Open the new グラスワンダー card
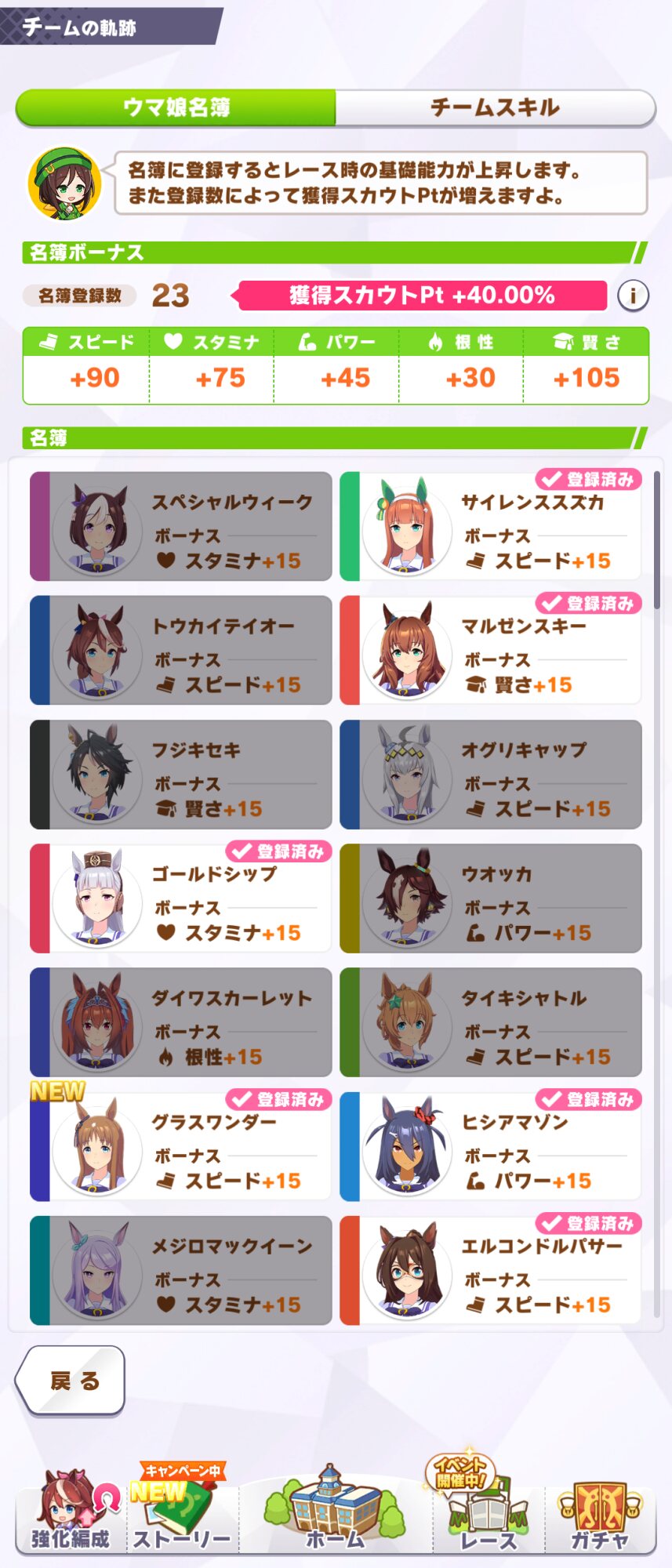The image size is (672, 1568). click(181, 1146)
